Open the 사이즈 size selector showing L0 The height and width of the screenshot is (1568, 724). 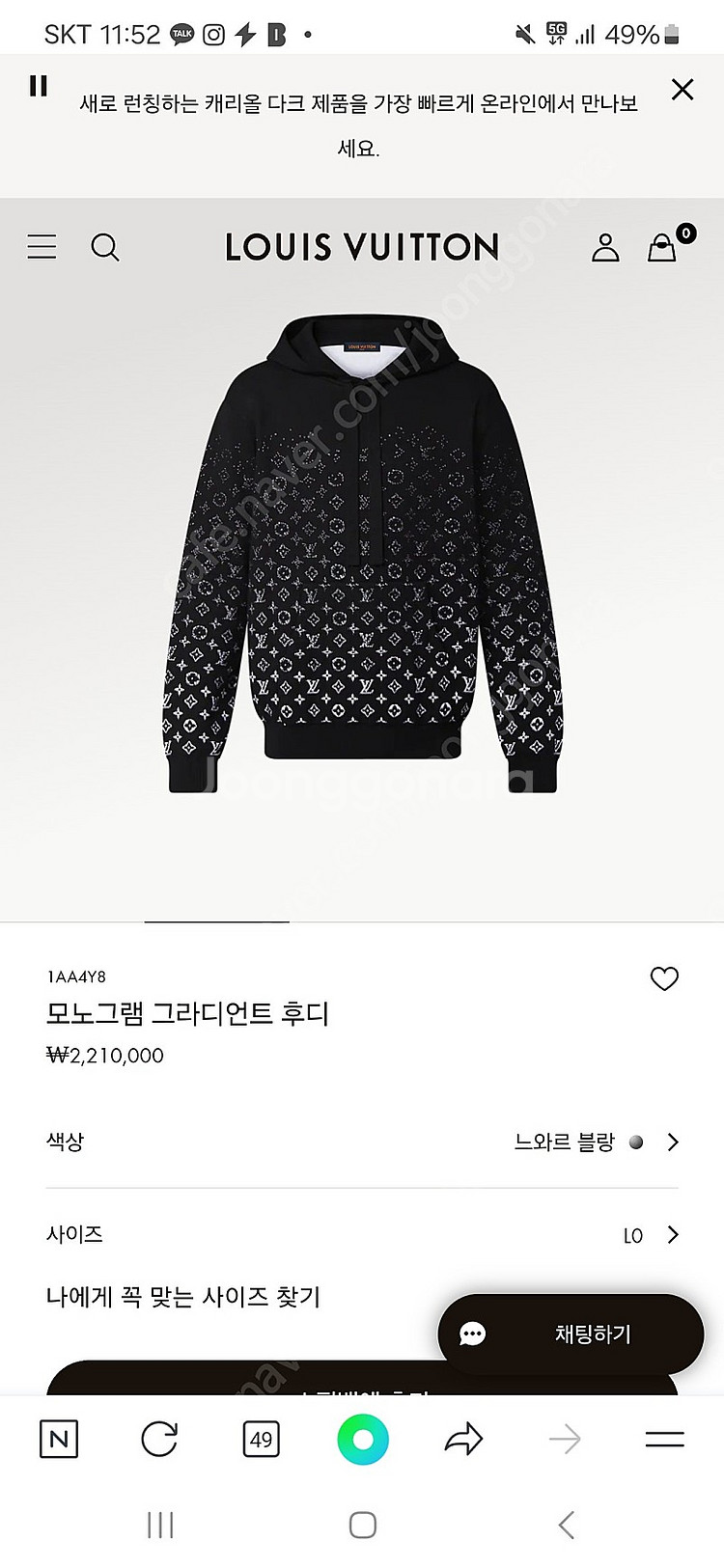point(362,1234)
